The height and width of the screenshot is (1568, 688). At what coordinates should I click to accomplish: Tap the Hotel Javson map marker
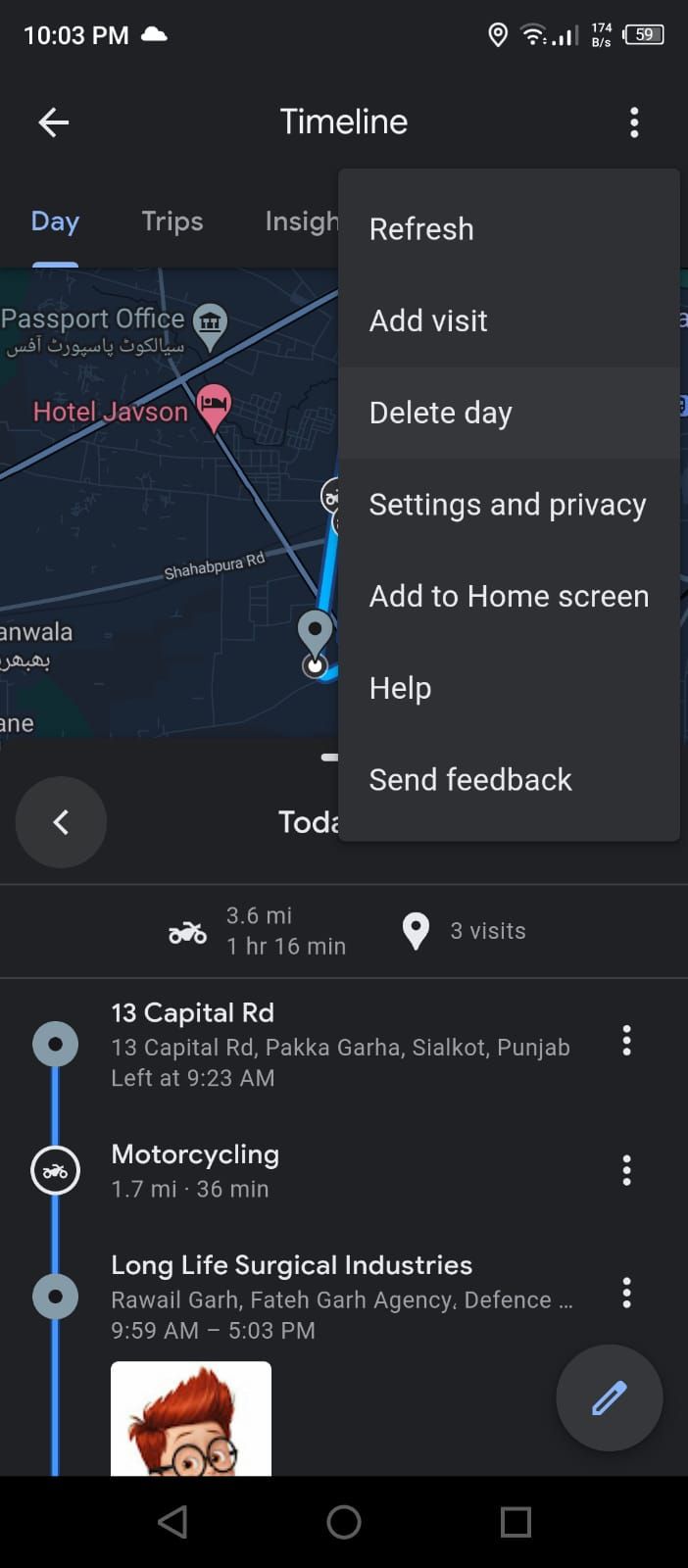[x=213, y=405]
